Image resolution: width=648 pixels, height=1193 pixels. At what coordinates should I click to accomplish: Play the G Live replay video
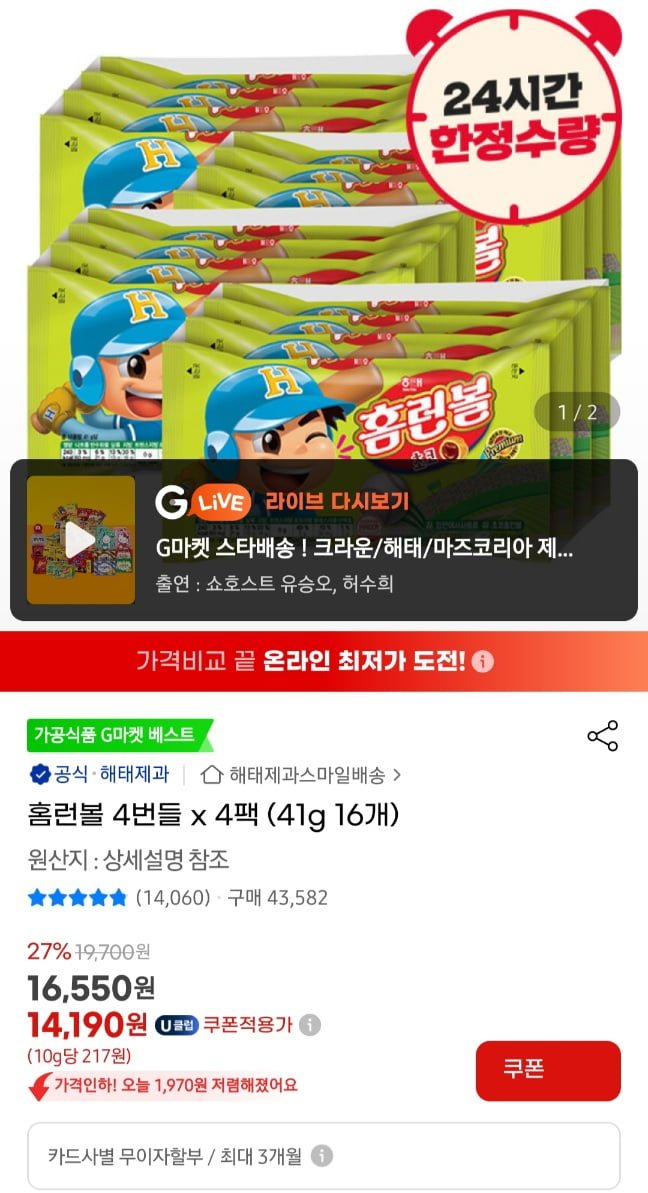click(81, 540)
